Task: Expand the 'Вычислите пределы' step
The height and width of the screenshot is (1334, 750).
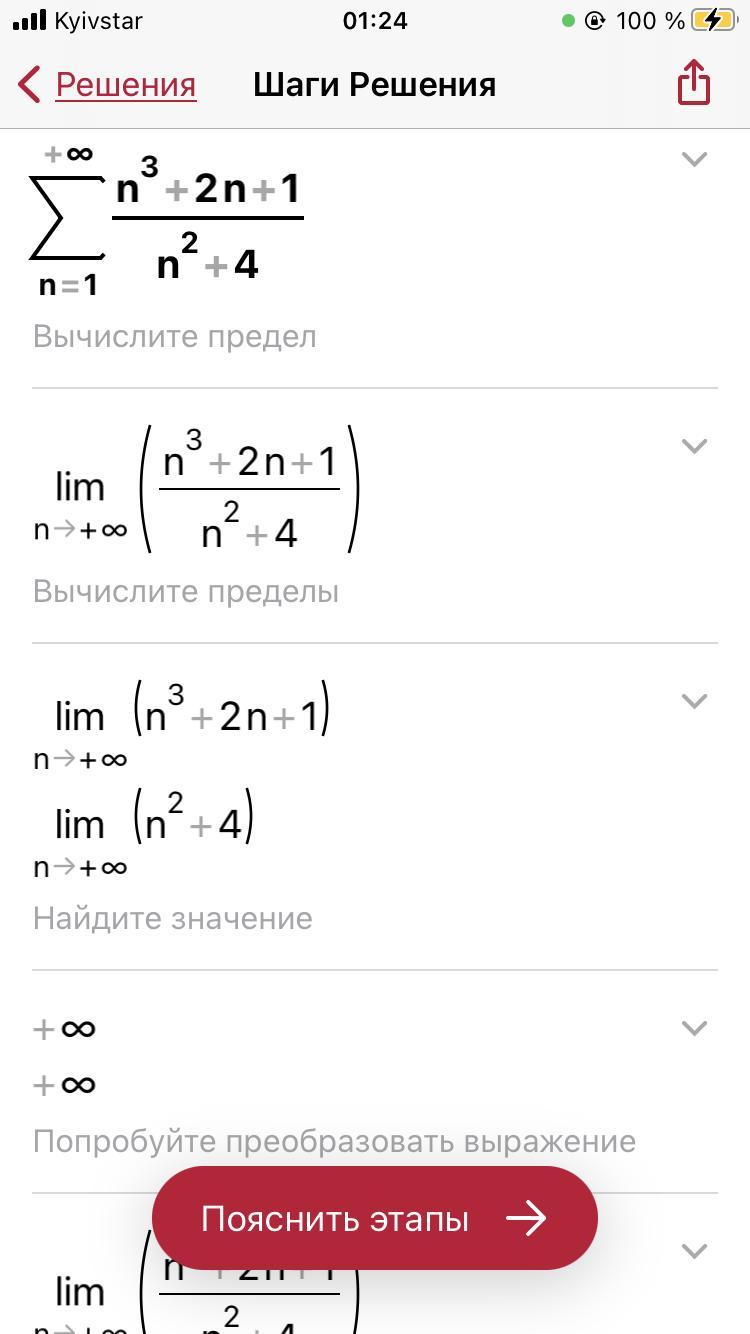Action: [x=693, y=446]
